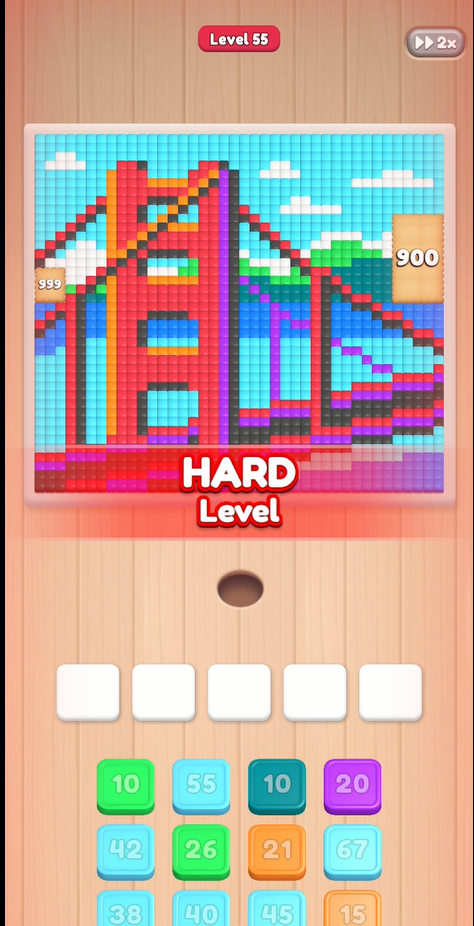This screenshot has height=926, width=474.
Task: Select the light blue block numbered 38
Action: (126, 908)
